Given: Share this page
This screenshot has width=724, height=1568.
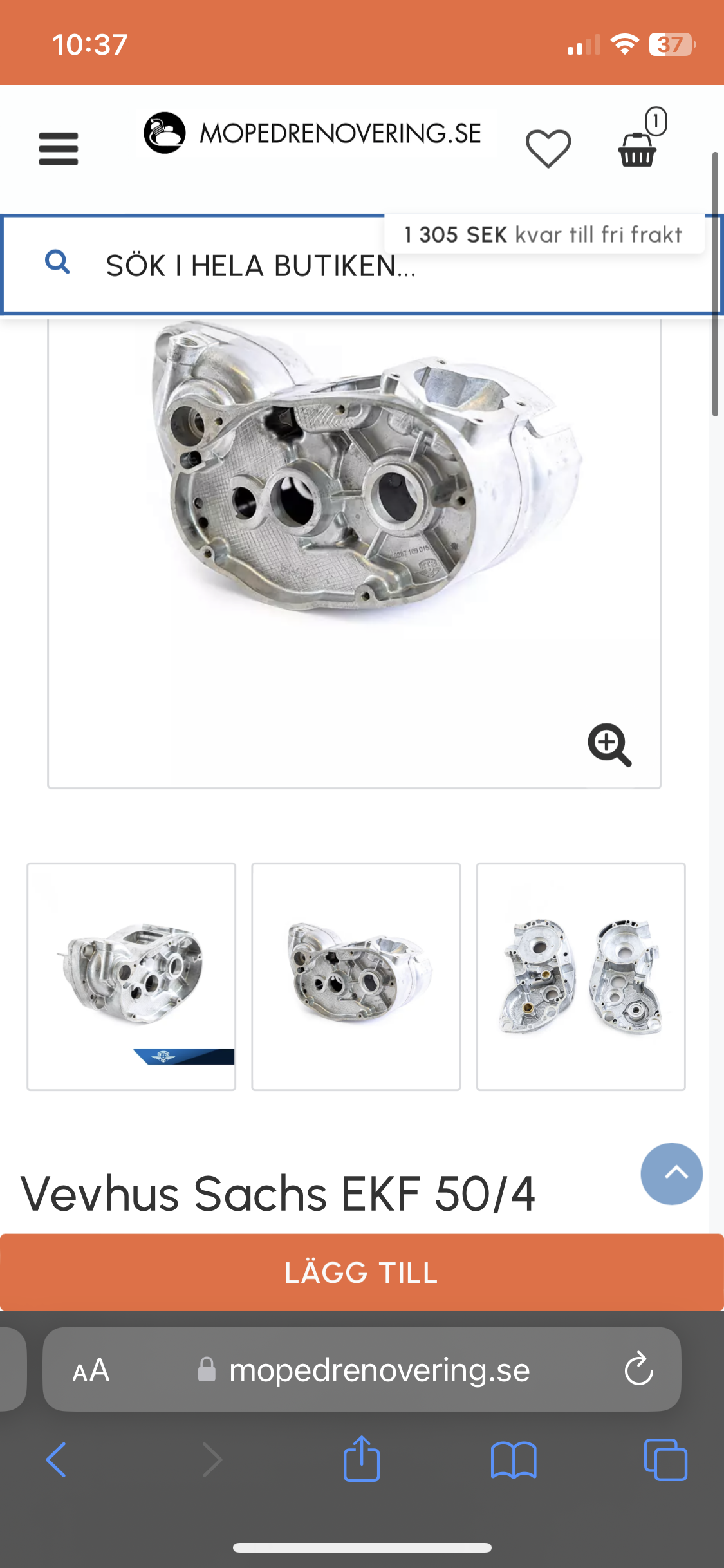Looking at the screenshot, I should coord(362,1459).
